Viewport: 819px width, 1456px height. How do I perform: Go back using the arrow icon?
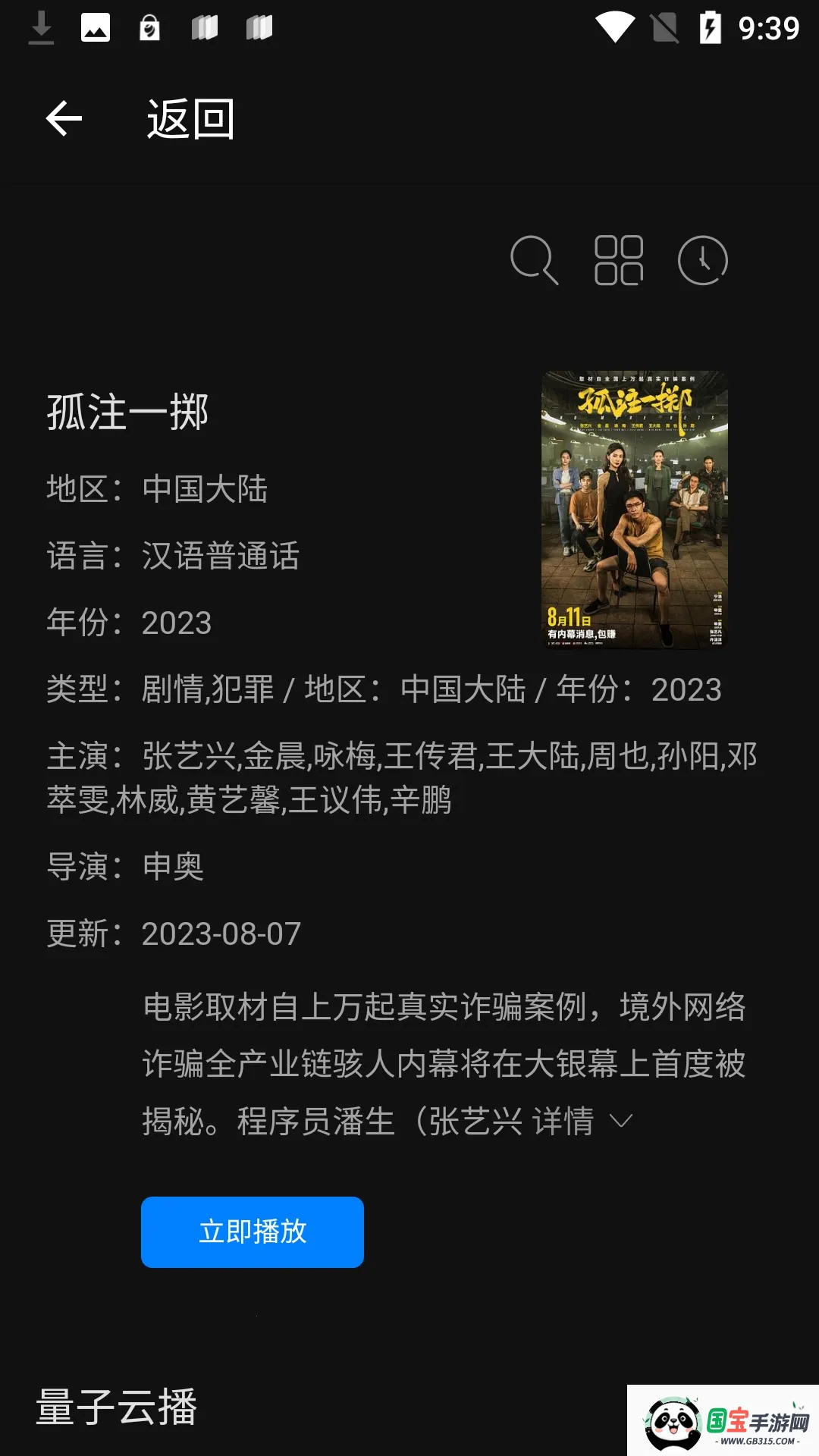coord(64,119)
